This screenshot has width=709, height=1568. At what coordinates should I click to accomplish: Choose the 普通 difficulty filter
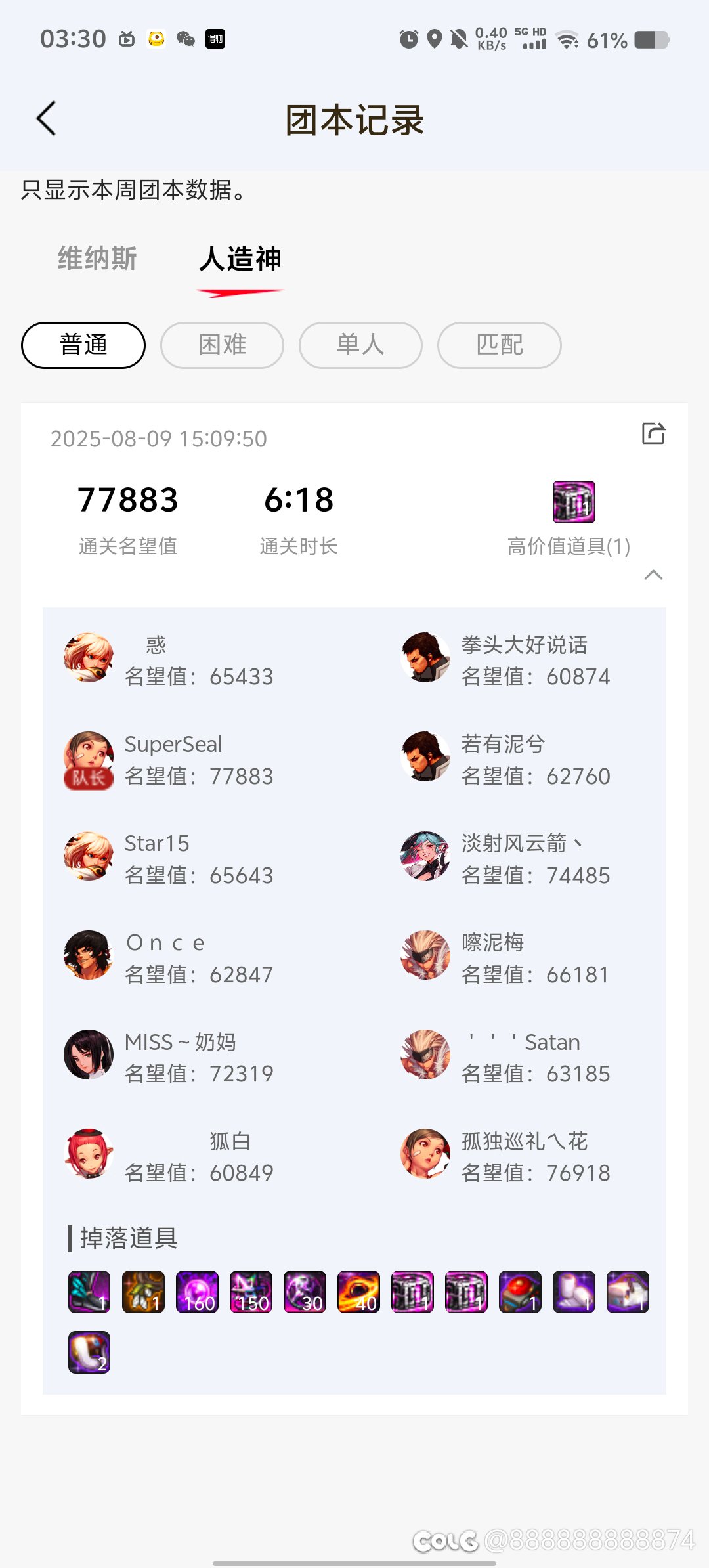[x=83, y=345]
